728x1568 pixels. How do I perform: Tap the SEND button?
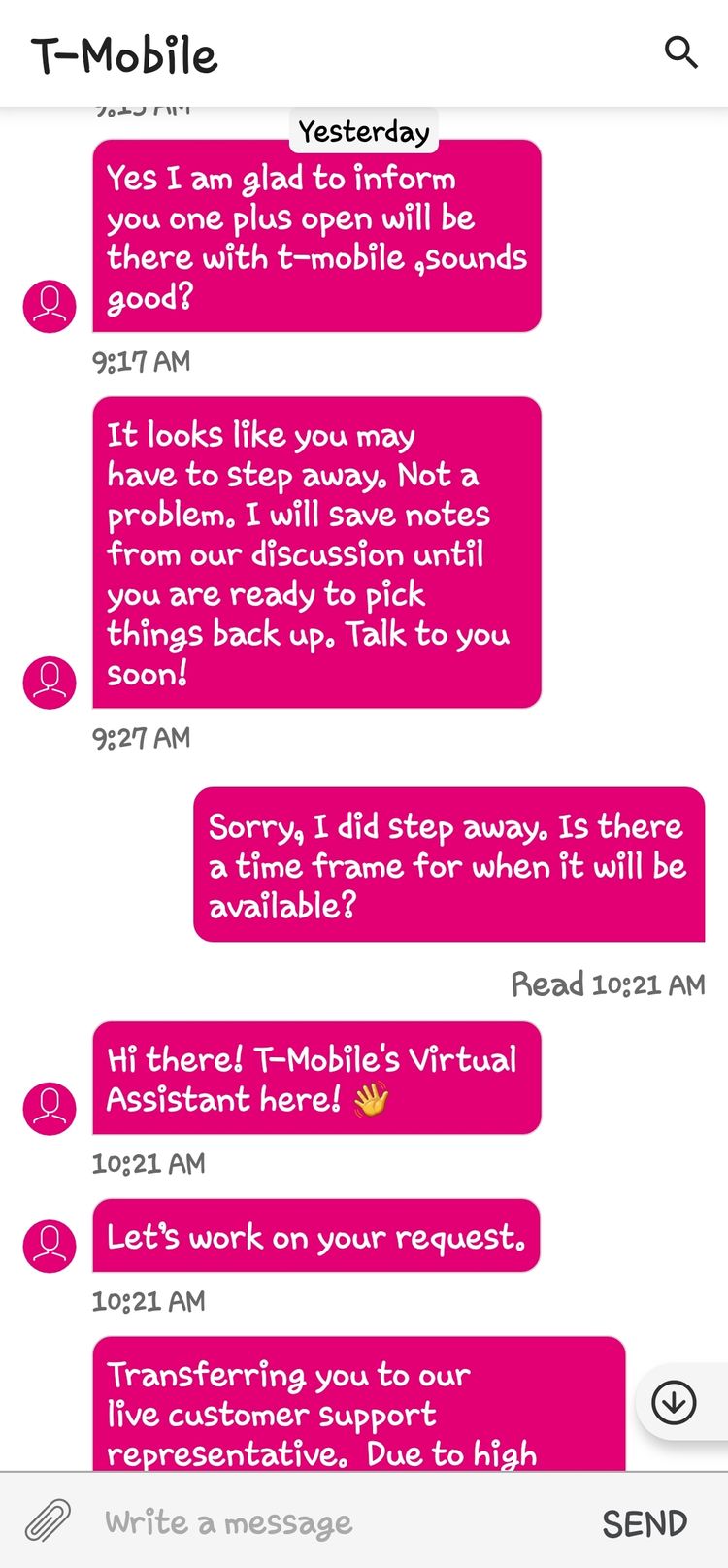pyautogui.click(x=645, y=1522)
